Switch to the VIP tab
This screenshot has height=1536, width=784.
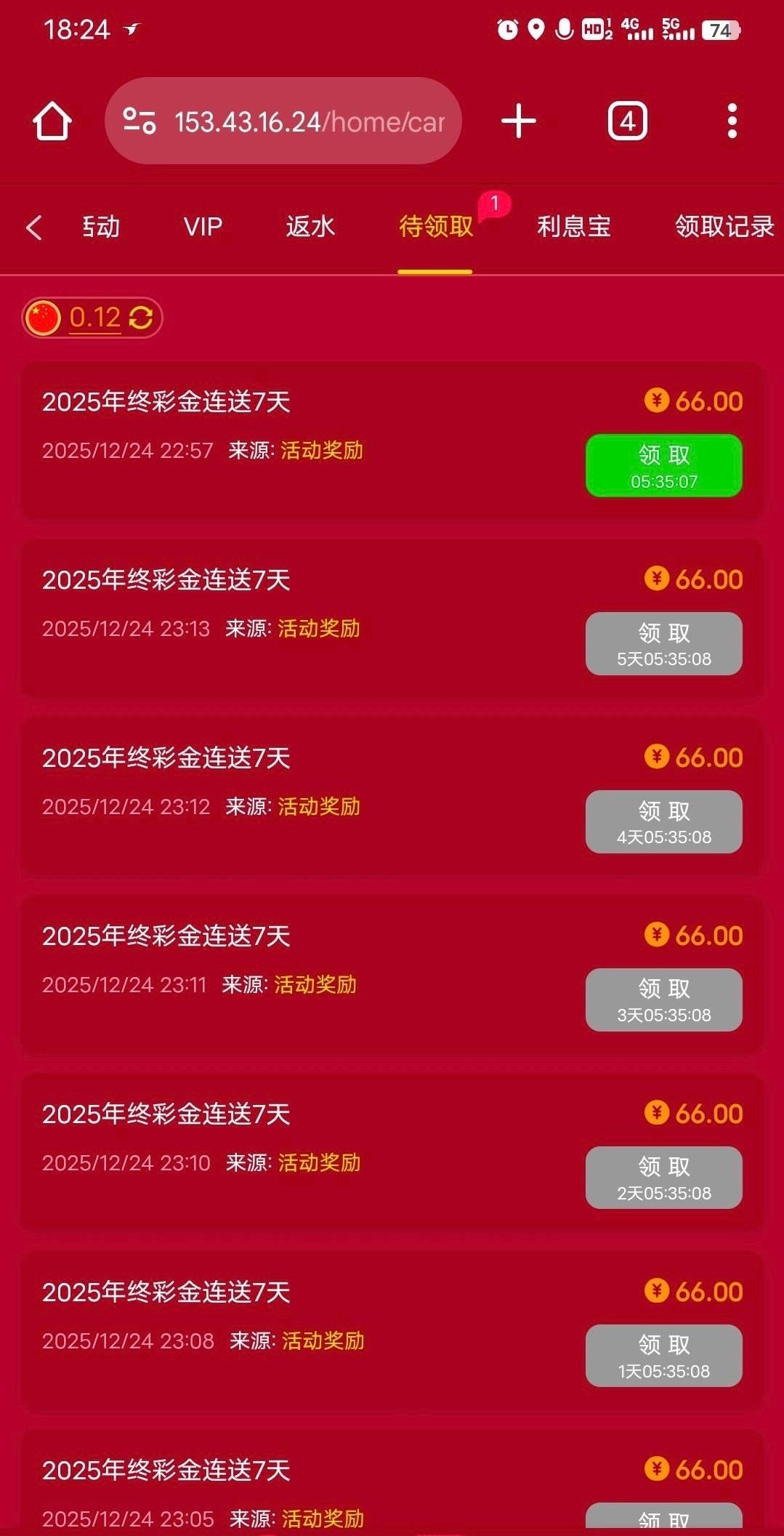(203, 227)
